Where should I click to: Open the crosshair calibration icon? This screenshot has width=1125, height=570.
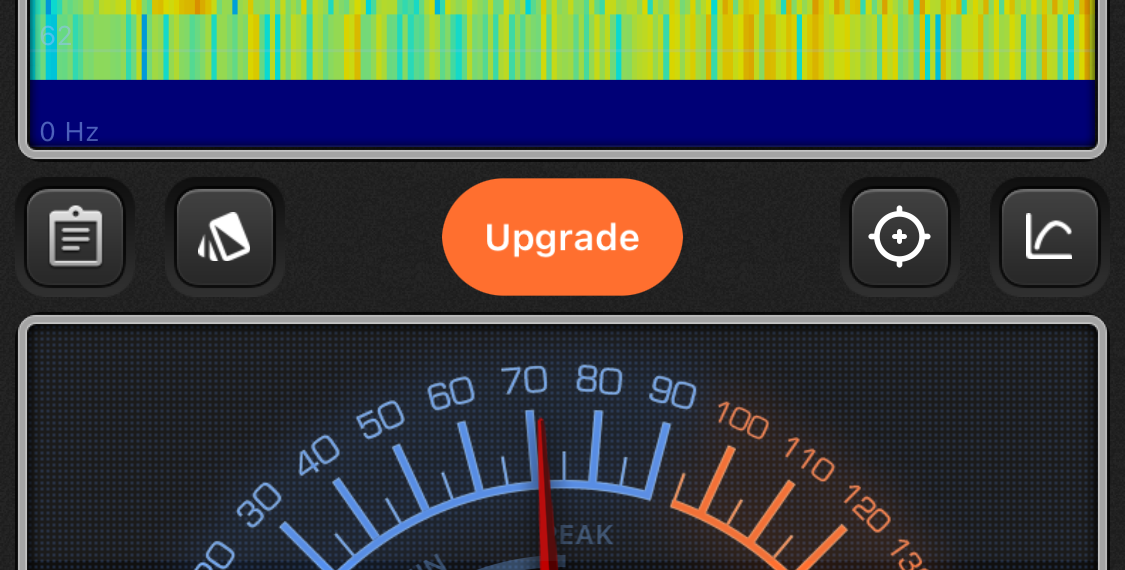[899, 237]
